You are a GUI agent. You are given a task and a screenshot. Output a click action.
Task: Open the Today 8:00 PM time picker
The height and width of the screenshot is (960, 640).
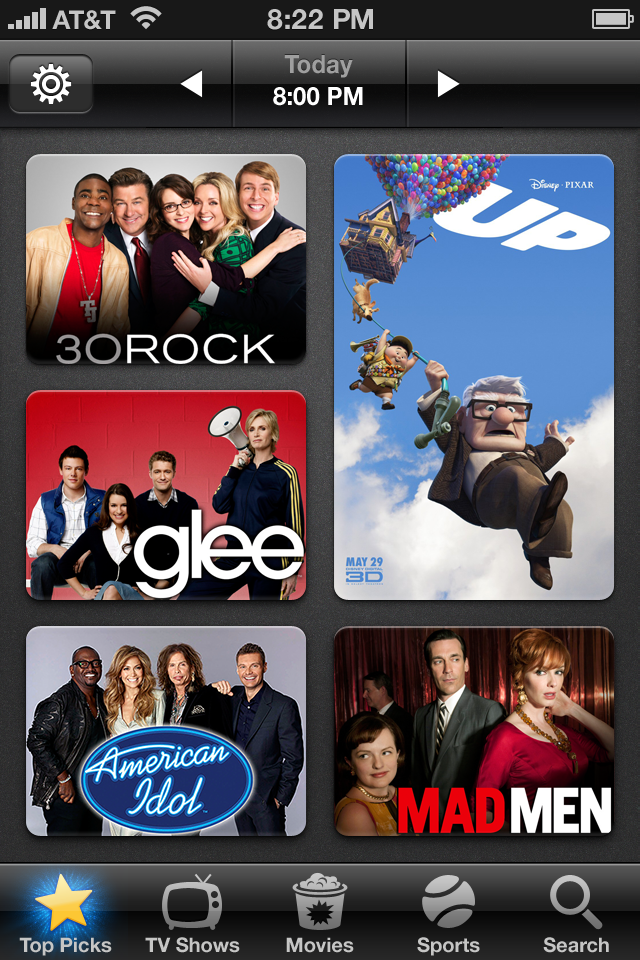click(319, 82)
